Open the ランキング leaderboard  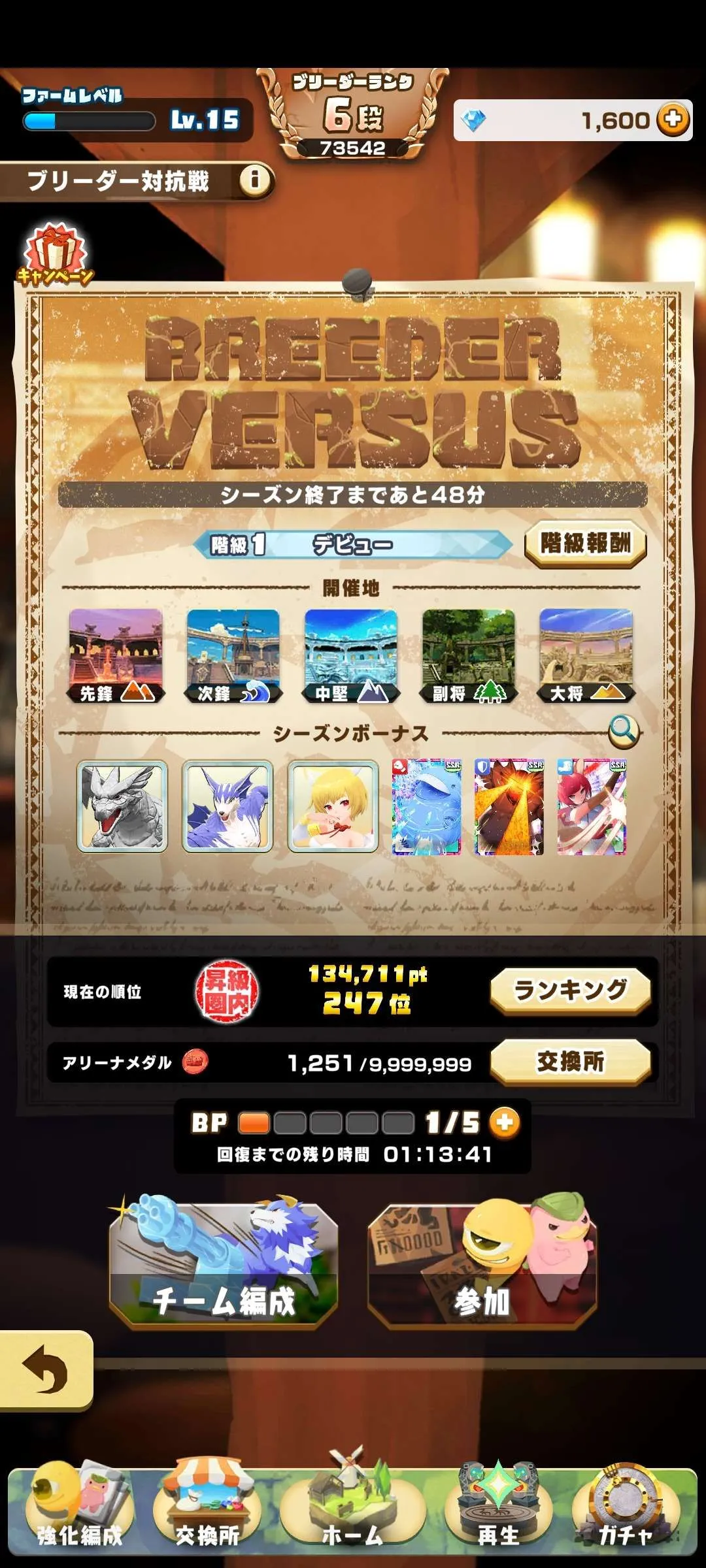point(570,990)
